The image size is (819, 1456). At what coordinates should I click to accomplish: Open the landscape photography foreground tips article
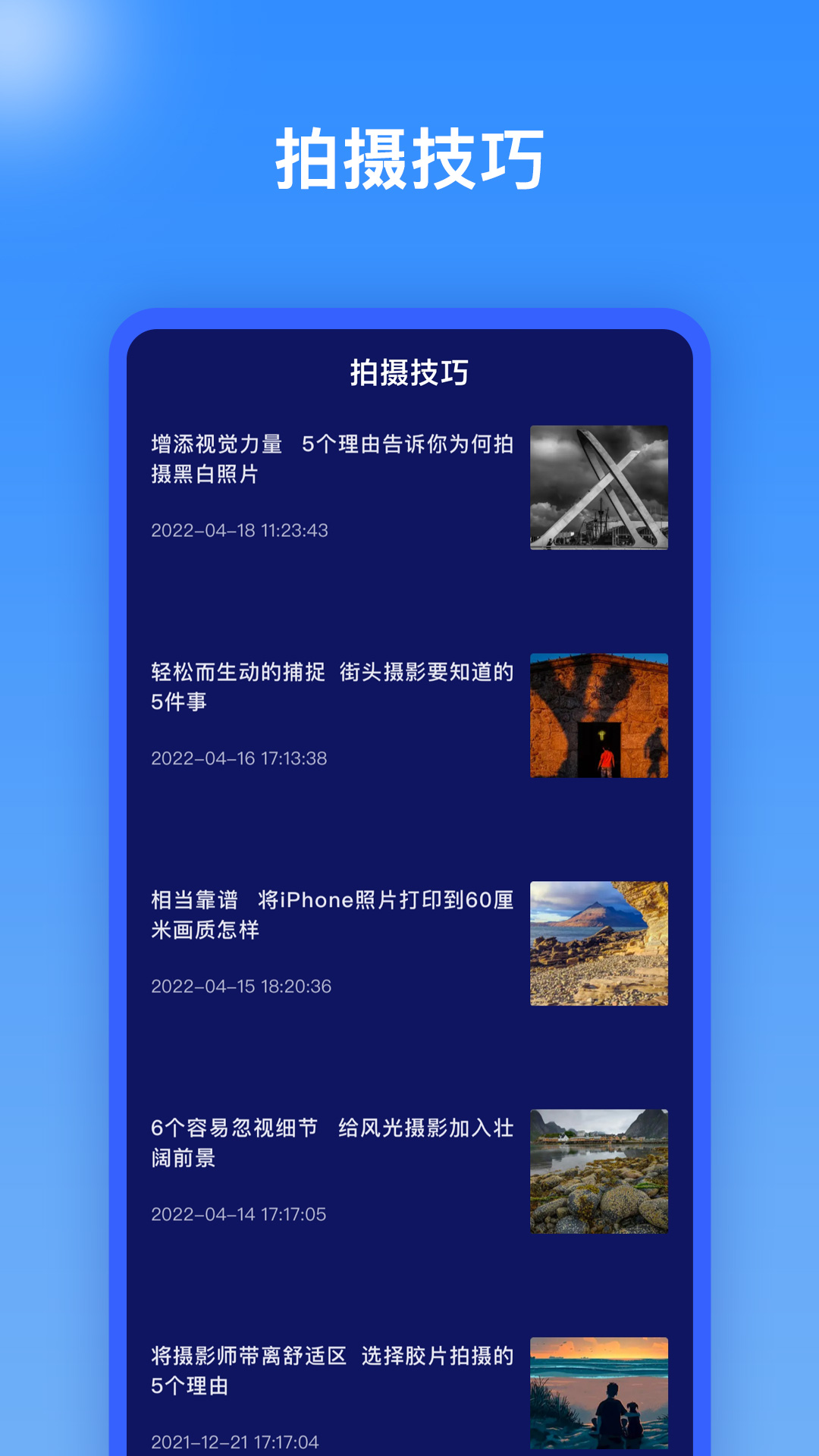(x=330, y=1144)
